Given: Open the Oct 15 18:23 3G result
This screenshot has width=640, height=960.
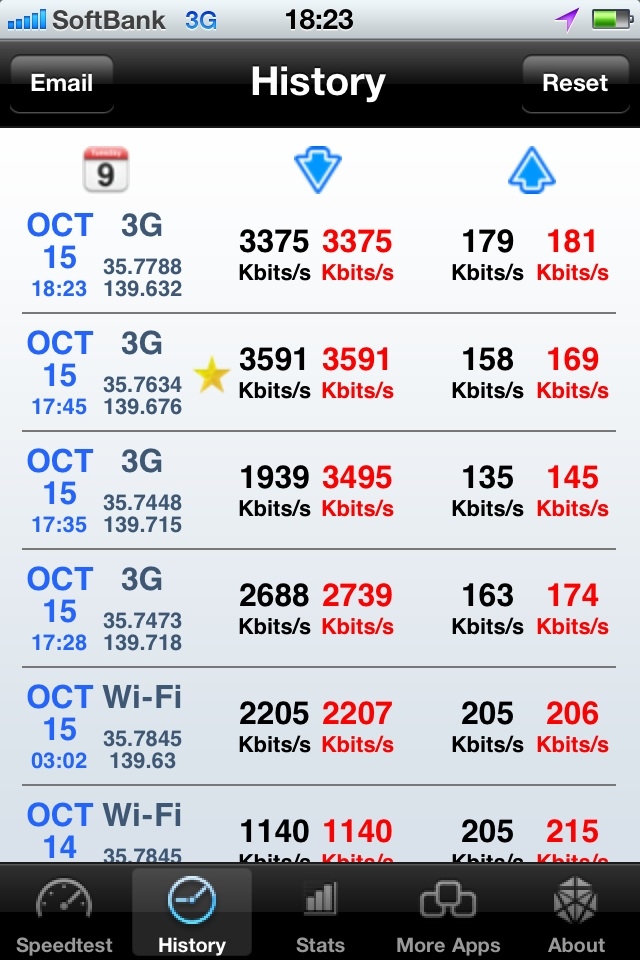Looking at the screenshot, I should pos(320,255).
